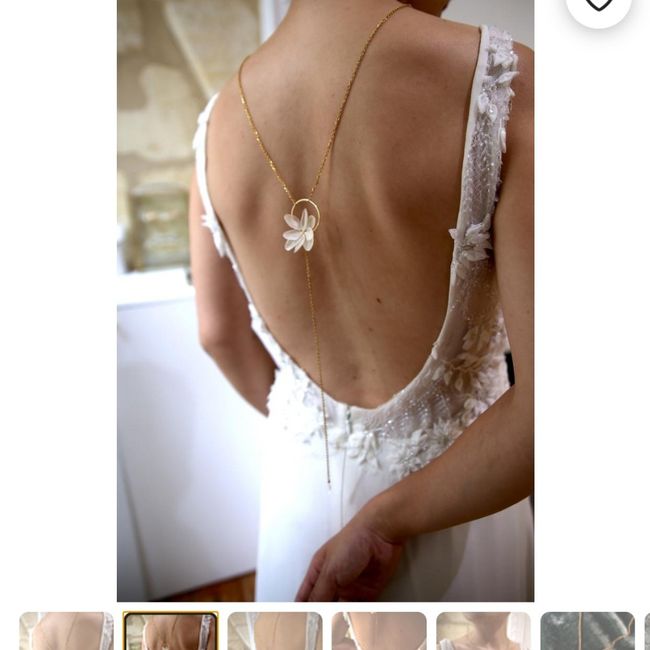The image size is (650, 650).
Task: Select the fourth photo thumbnail
Action: 379,632
